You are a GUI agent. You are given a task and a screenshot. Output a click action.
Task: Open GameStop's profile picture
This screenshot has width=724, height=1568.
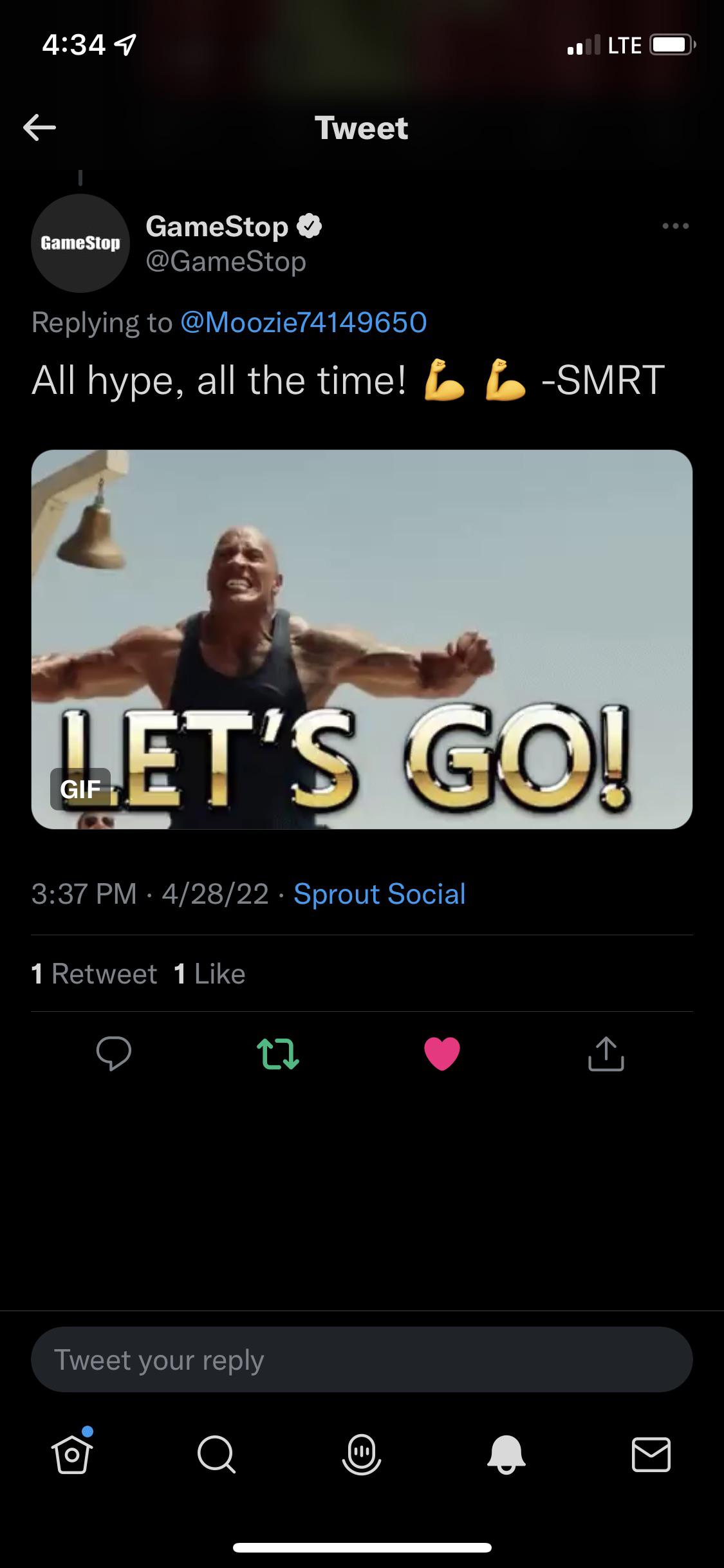point(80,243)
